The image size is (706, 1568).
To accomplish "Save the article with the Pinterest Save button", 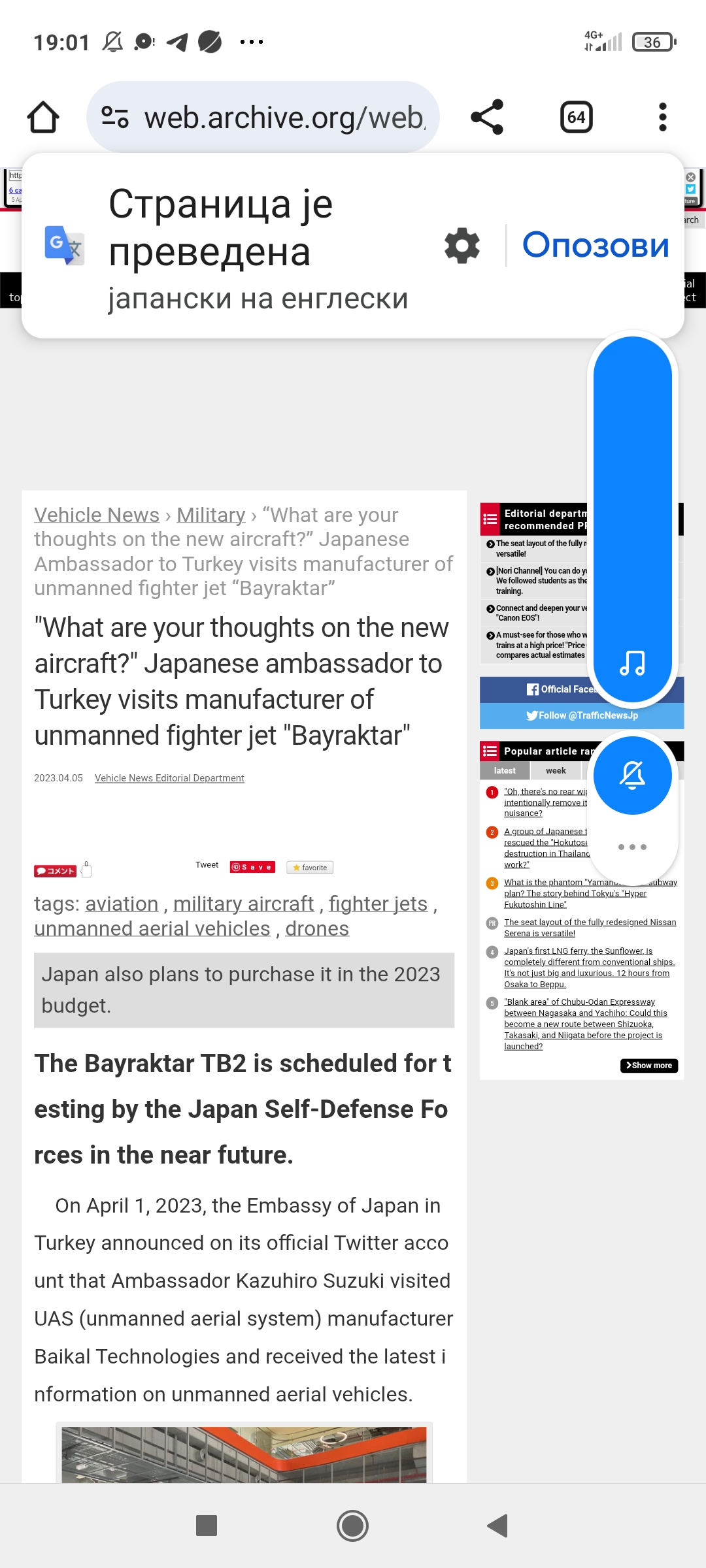I will coord(252,867).
